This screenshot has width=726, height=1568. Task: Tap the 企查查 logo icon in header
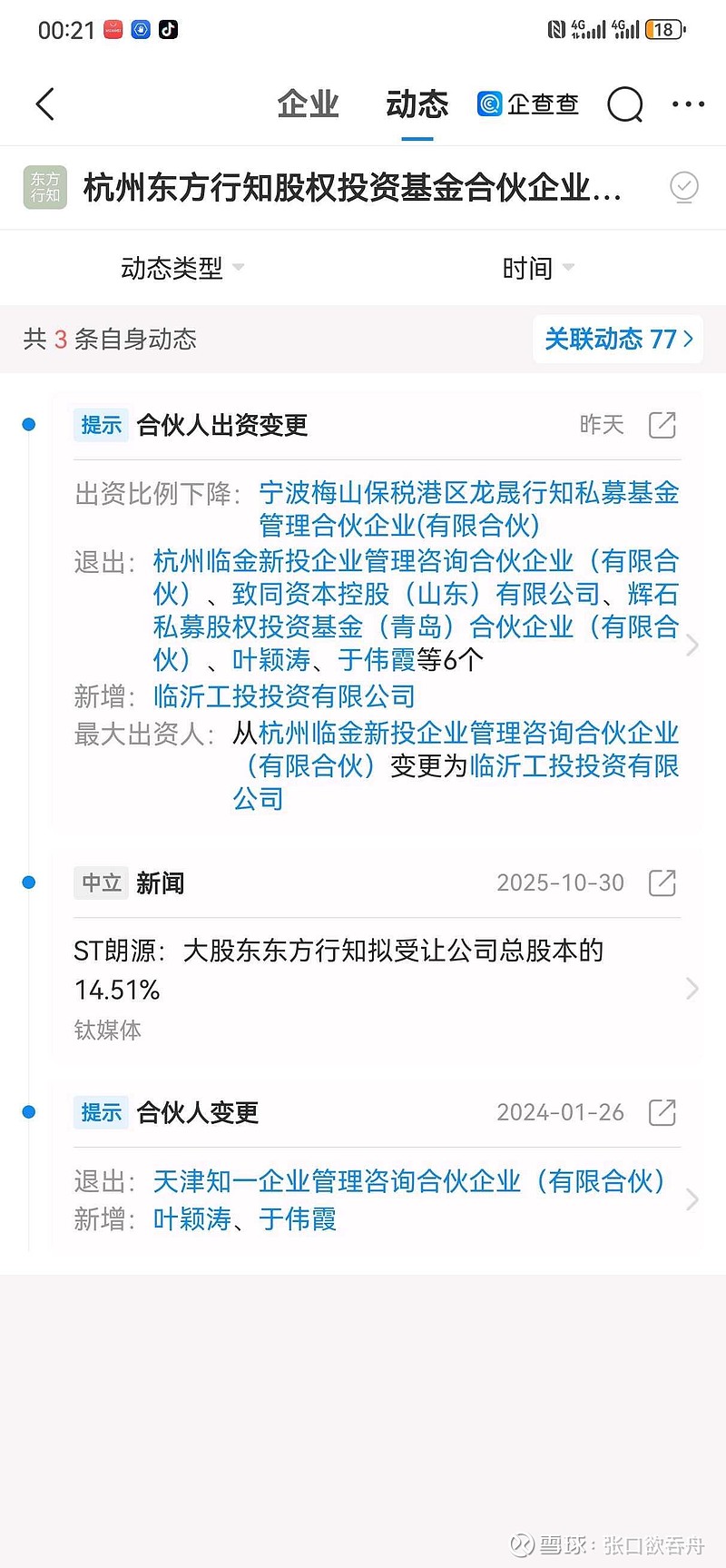[x=489, y=104]
